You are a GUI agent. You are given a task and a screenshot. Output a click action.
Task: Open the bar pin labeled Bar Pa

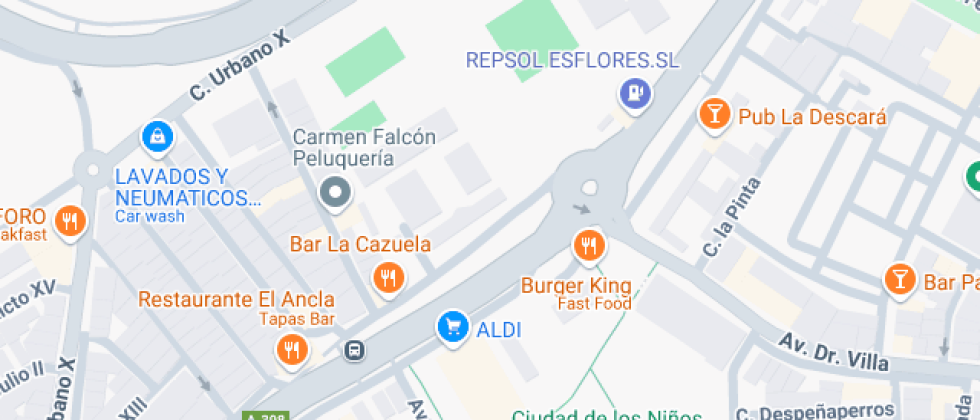pyautogui.click(x=900, y=279)
